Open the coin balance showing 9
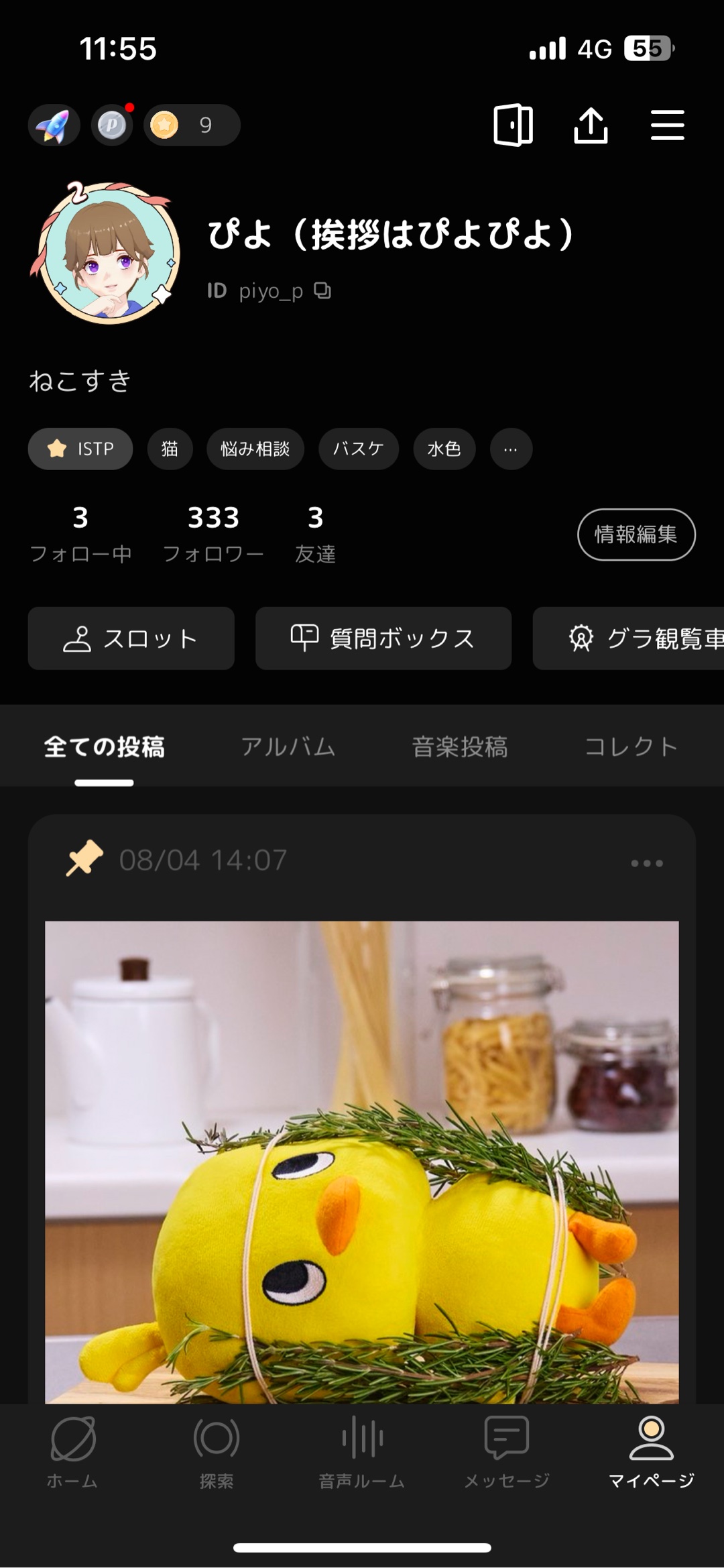The image size is (724, 1568). coord(191,125)
